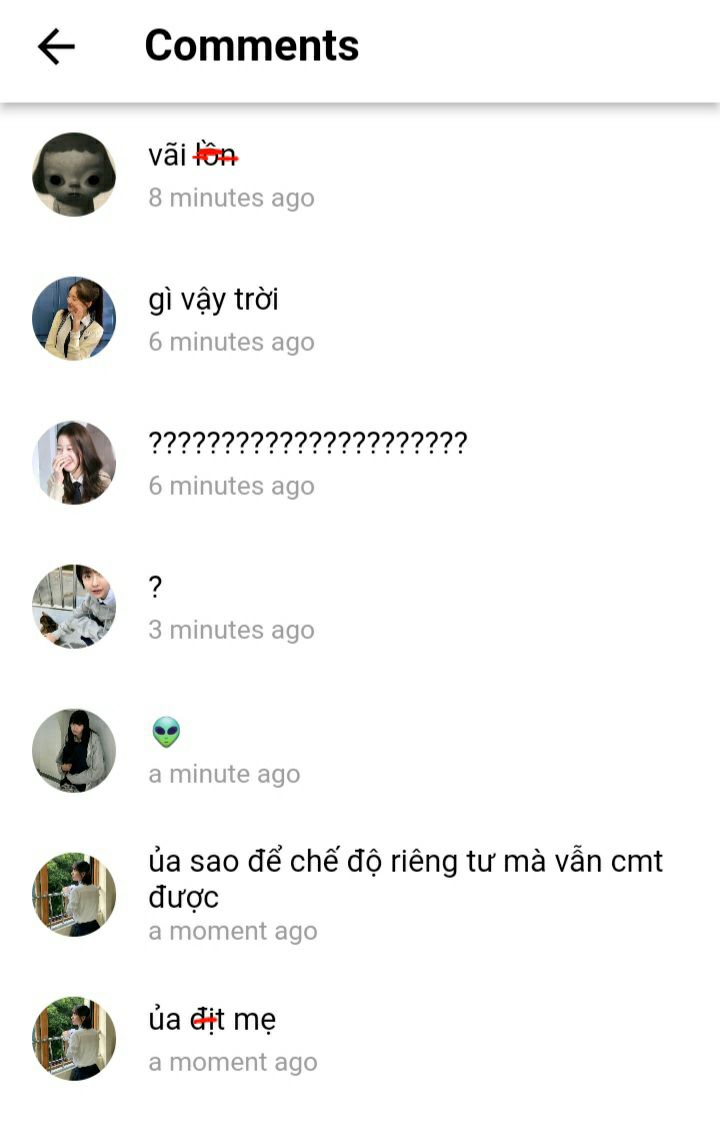The height and width of the screenshot is (1128, 720).
Task: Open profile picture of the 8 minutes ago commenter
Action: point(74,175)
